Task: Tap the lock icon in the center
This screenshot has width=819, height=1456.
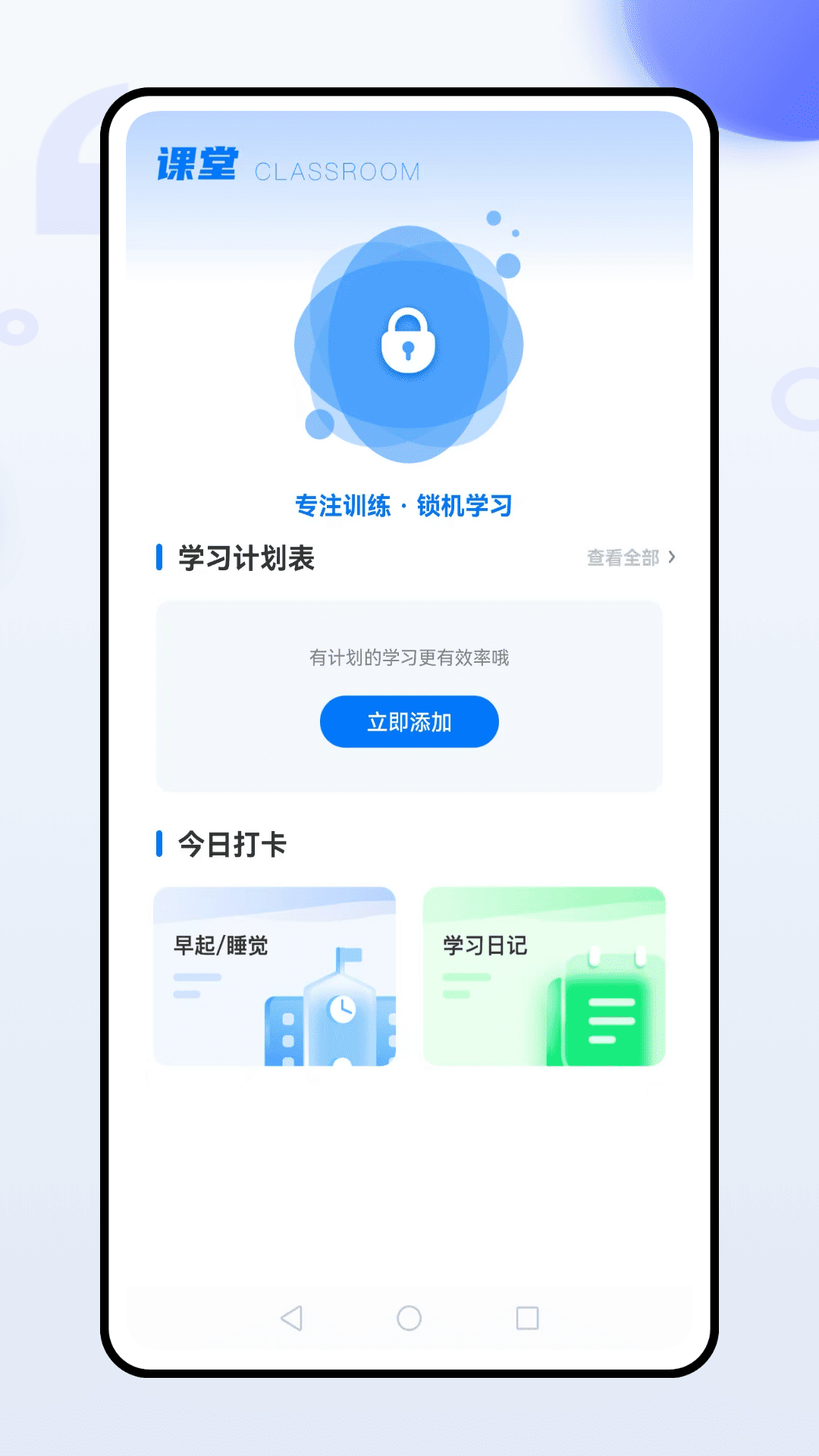Action: pyautogui.click(x=409, y=342)
